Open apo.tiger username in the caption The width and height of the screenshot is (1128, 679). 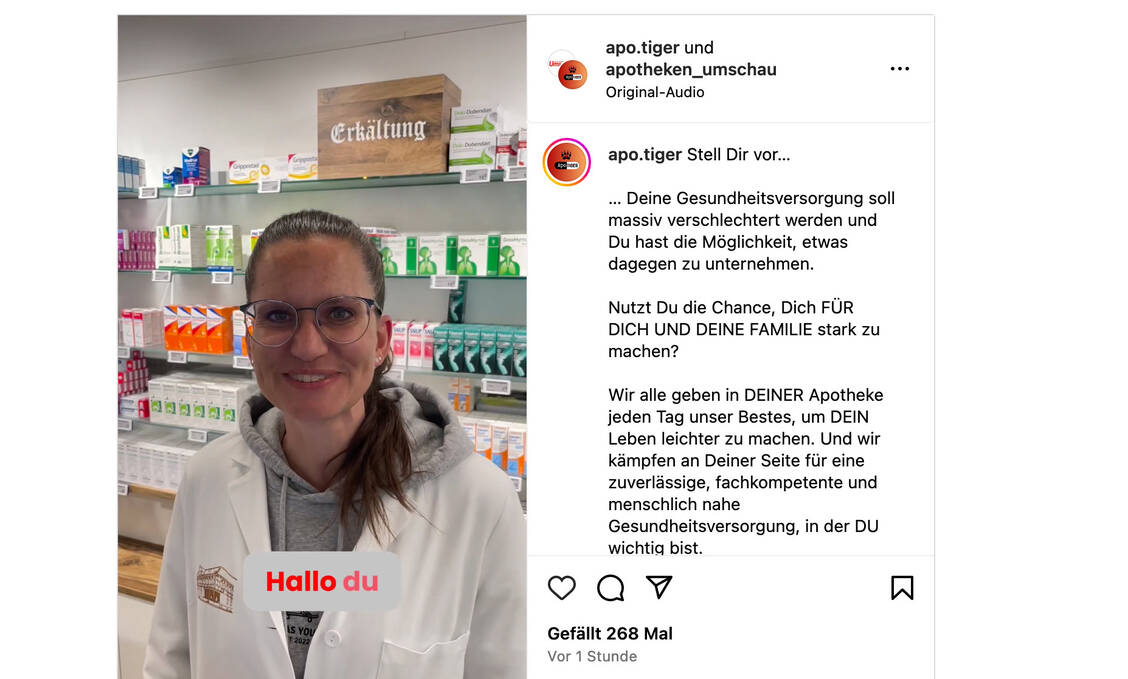(644, 154)
